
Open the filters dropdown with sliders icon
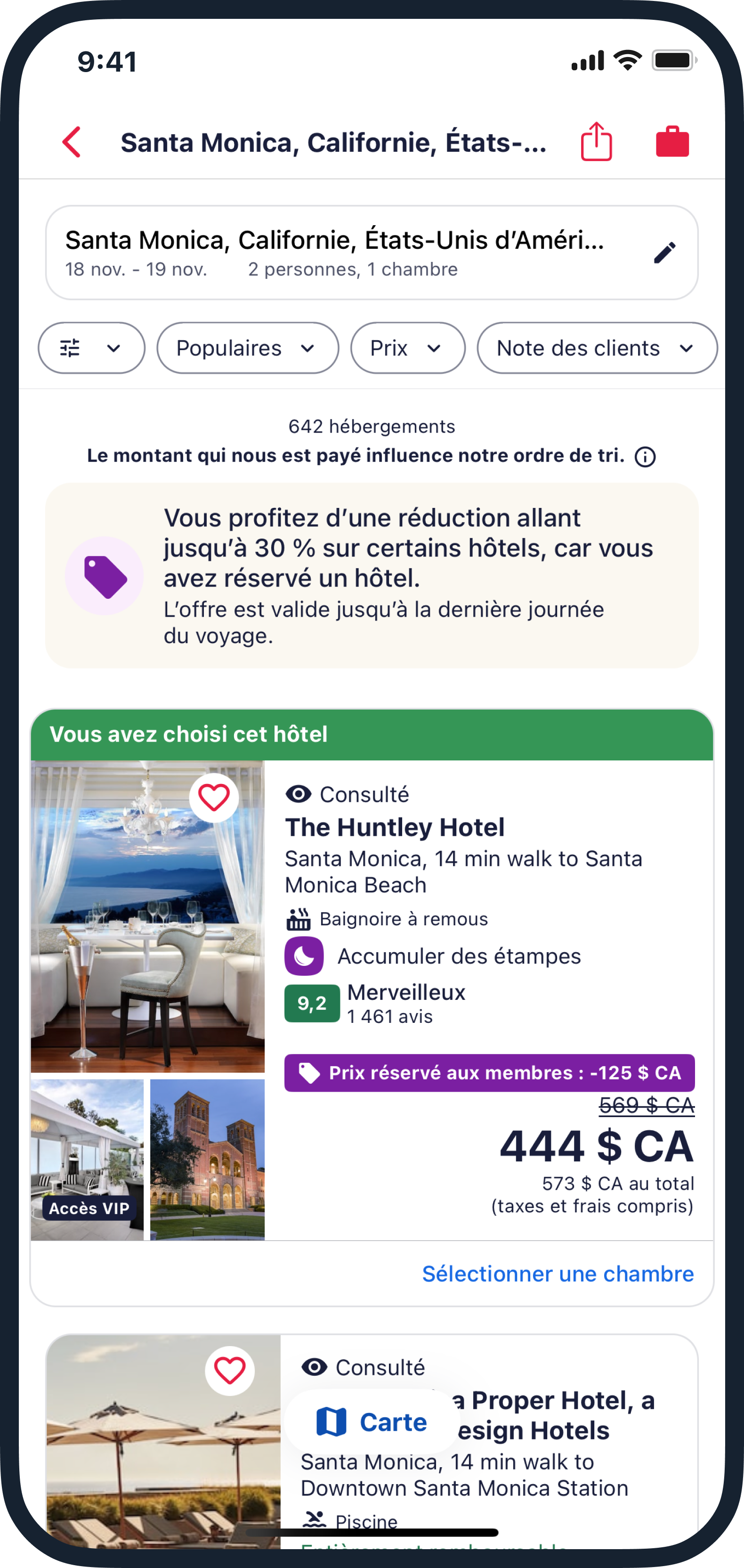91,348
